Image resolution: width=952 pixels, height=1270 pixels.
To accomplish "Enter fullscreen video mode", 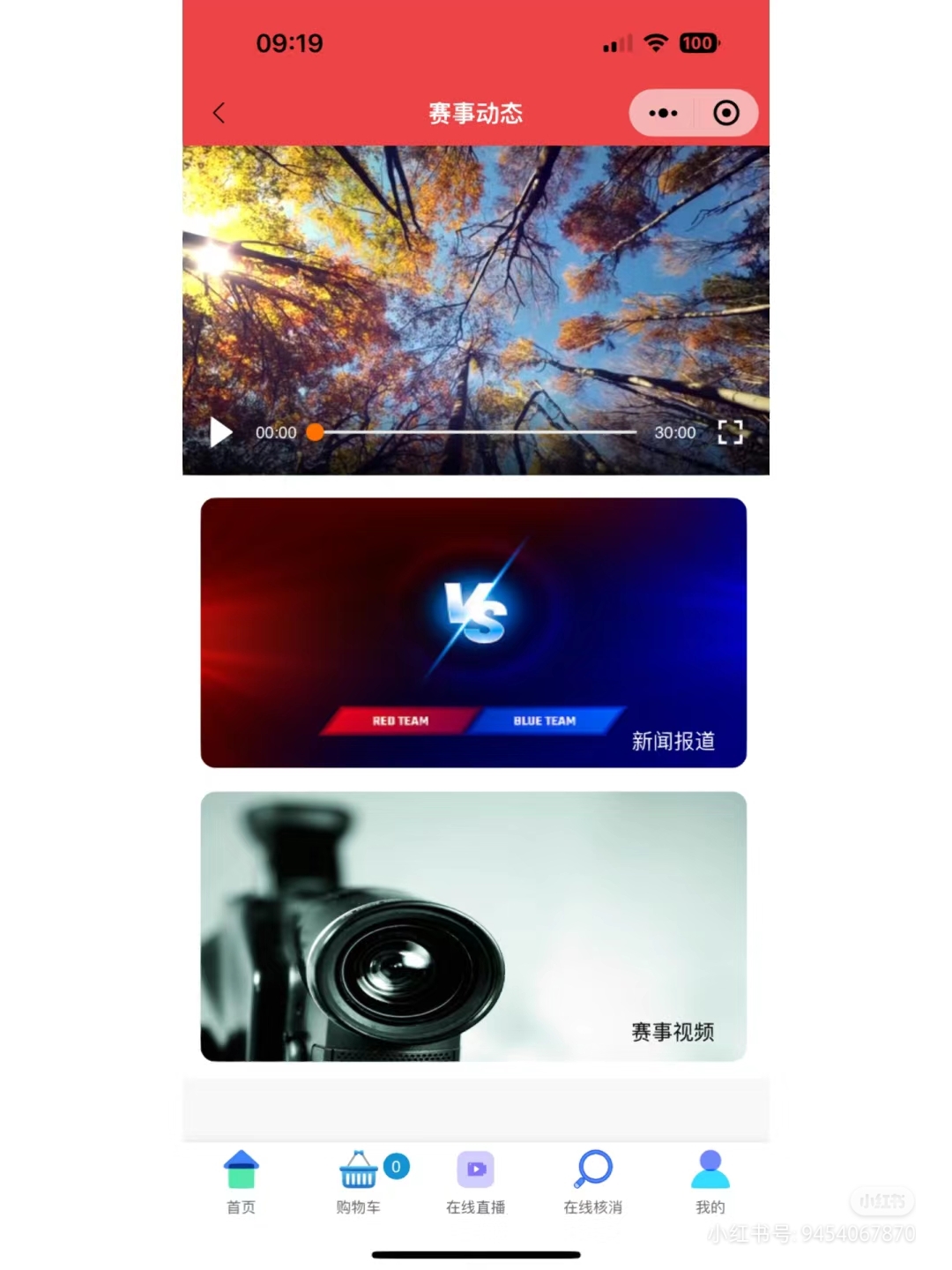I will (x=730, y=432).
